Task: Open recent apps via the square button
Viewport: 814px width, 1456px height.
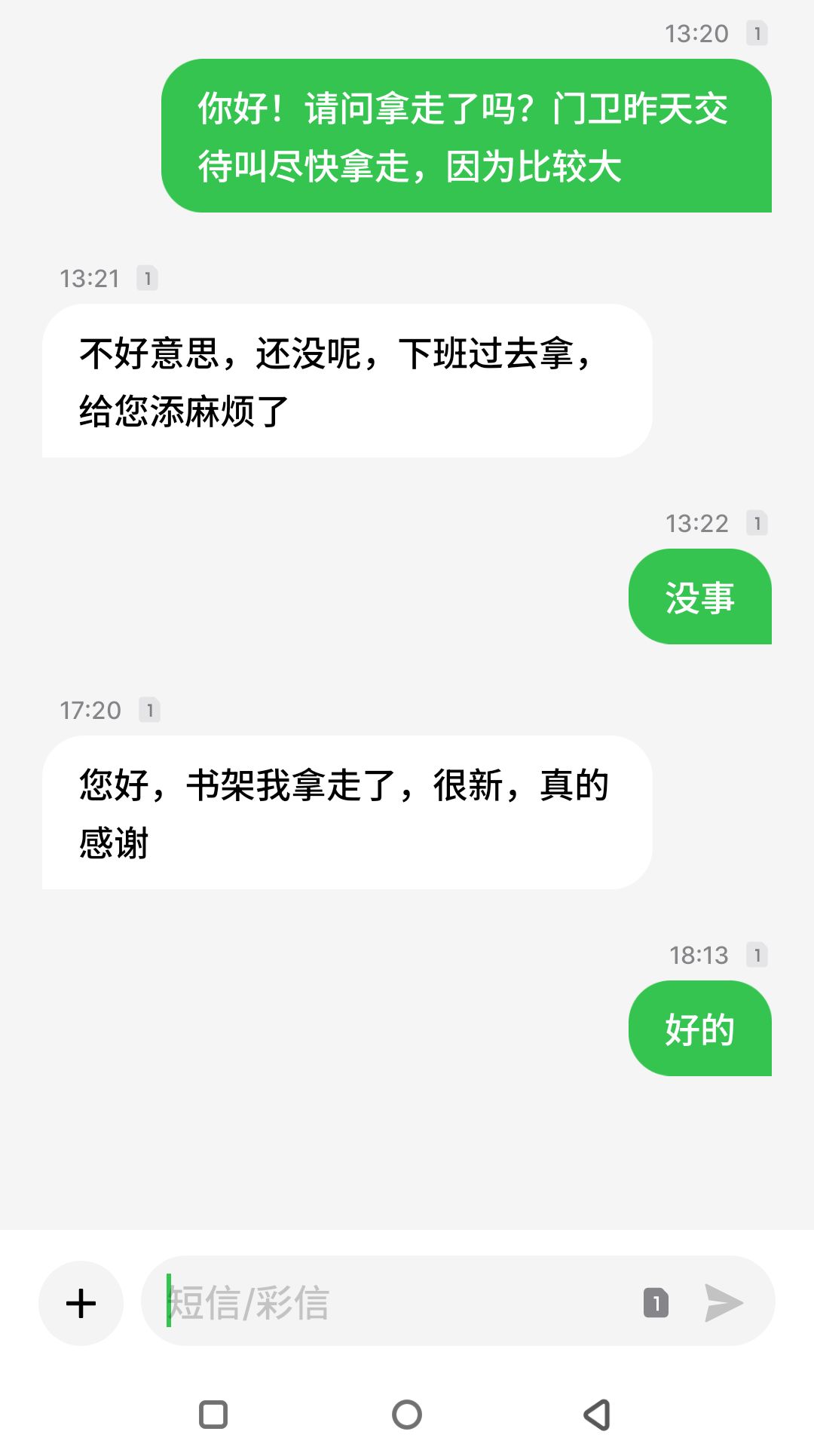Action: [x=213, y=1415]
